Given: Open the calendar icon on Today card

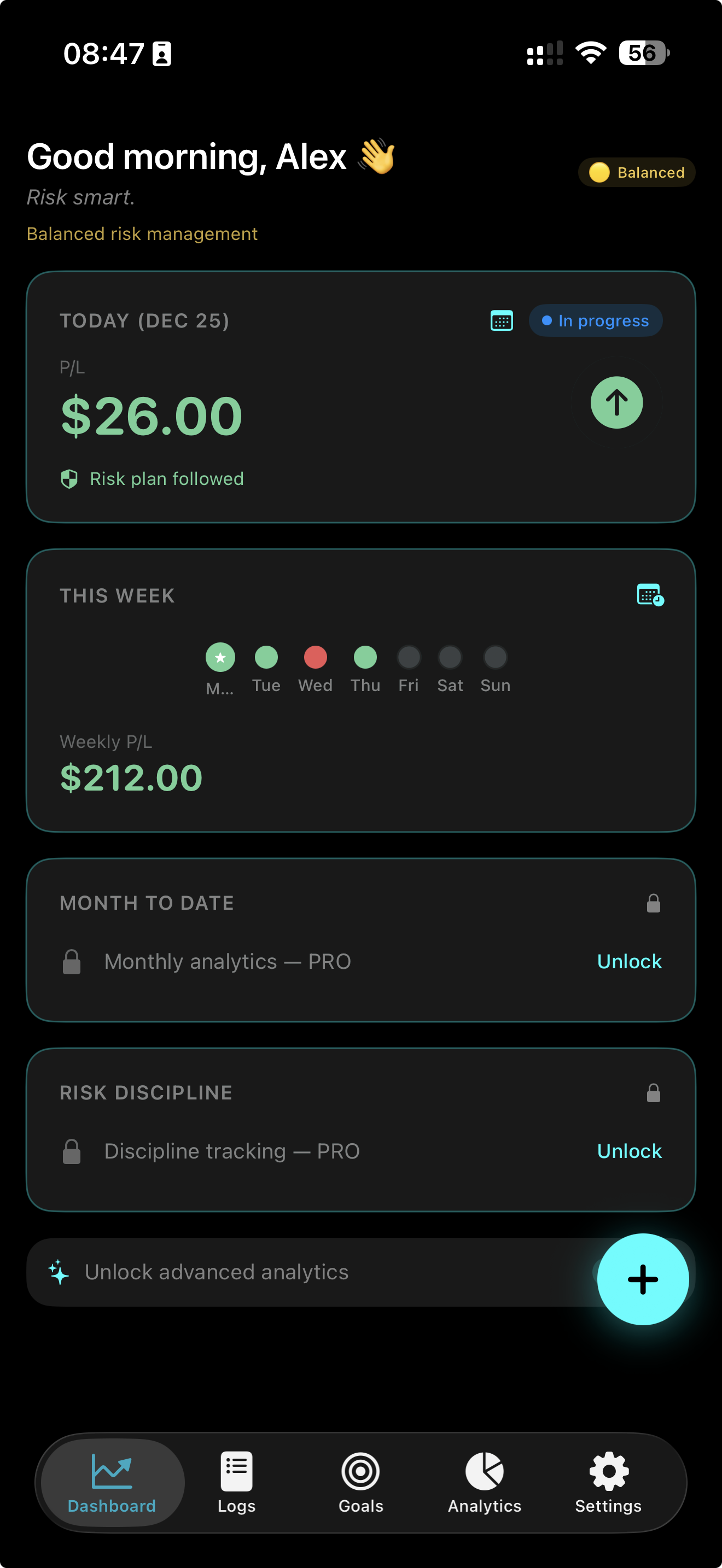Looking at the screenshot, I should [x=500, y=320].
